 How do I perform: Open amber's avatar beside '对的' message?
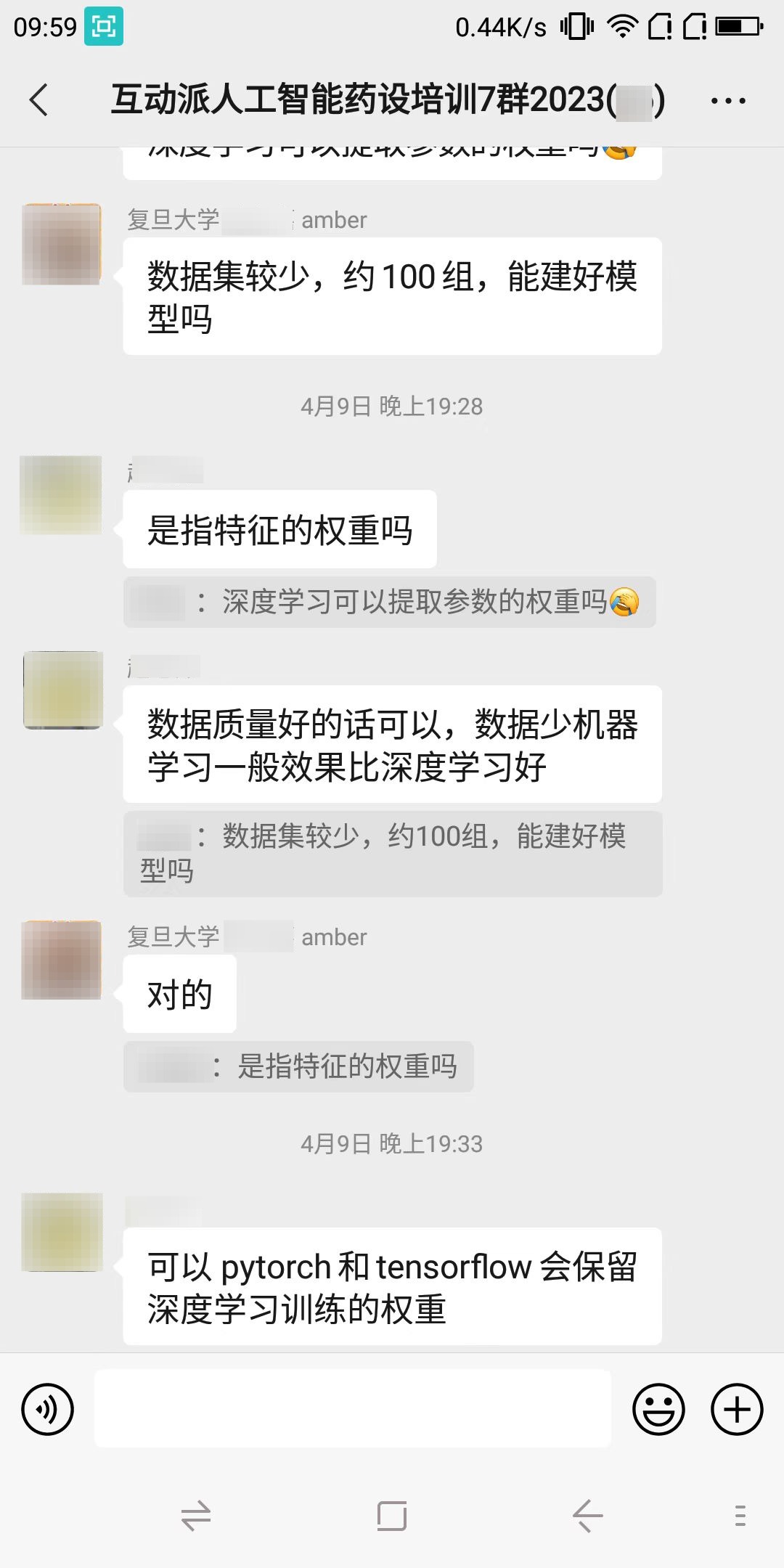tap(62, 960)
